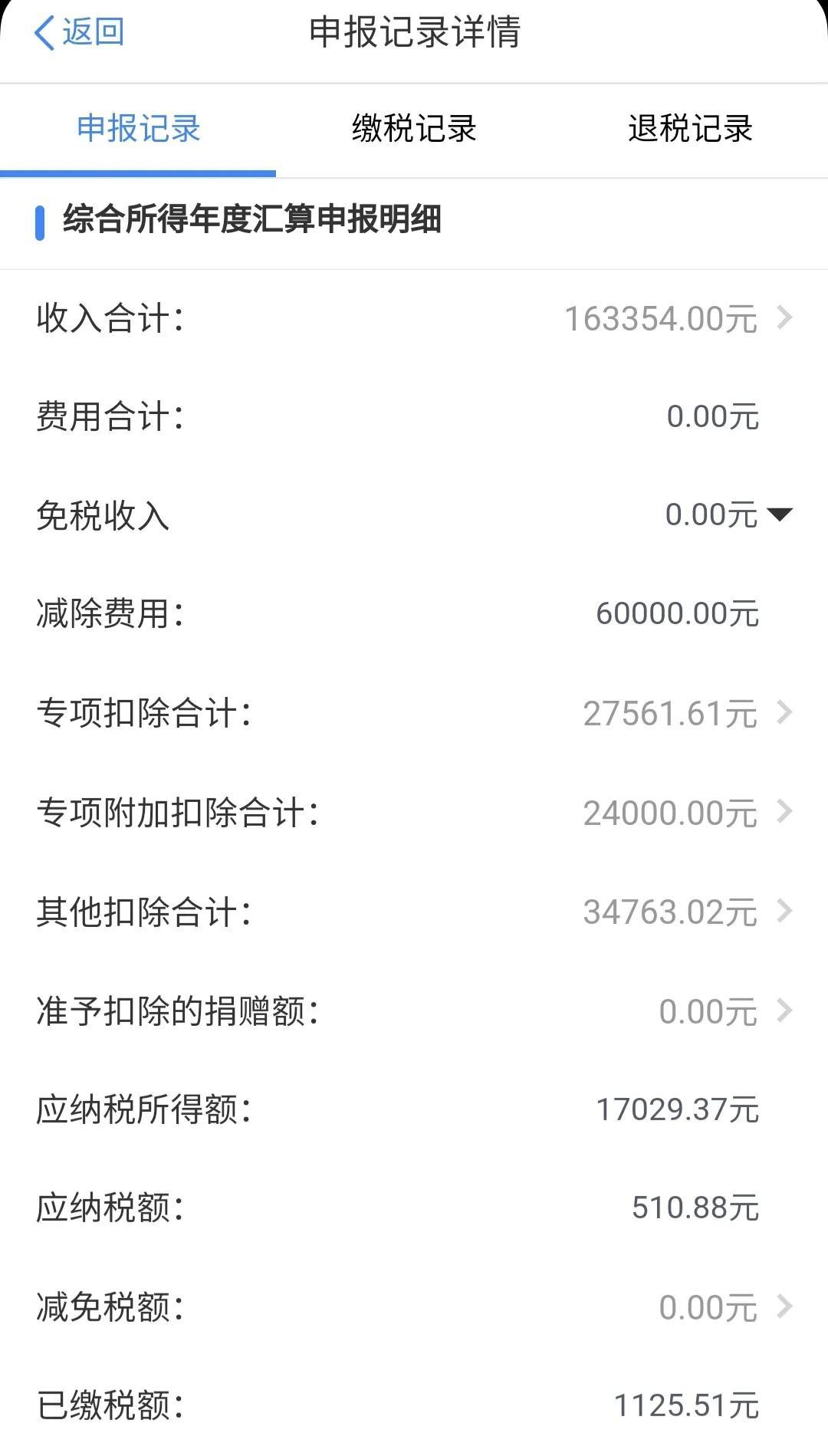Select the 申报记录 tab
828x1456 pixels.
(x=139, y=129)
